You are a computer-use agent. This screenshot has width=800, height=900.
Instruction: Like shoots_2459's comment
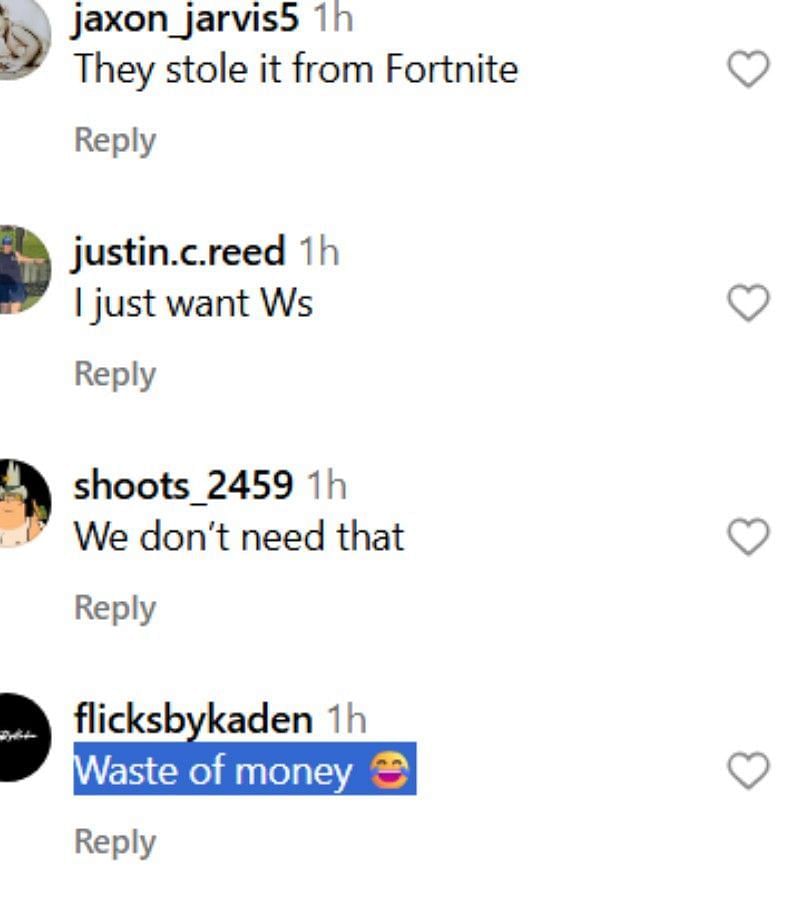coord(747,537)
